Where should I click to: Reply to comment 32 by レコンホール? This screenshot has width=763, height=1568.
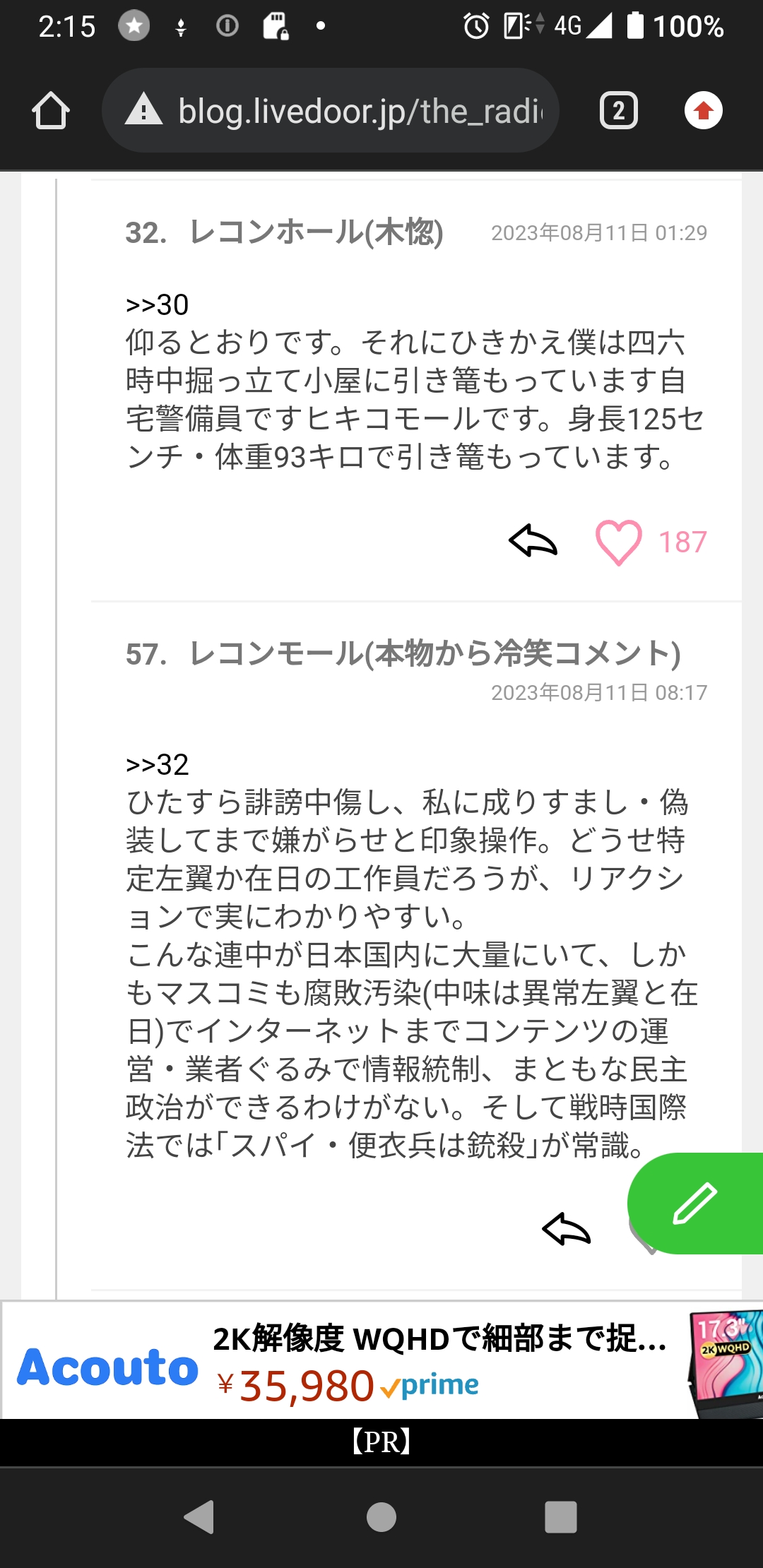(x=533, y=542)
